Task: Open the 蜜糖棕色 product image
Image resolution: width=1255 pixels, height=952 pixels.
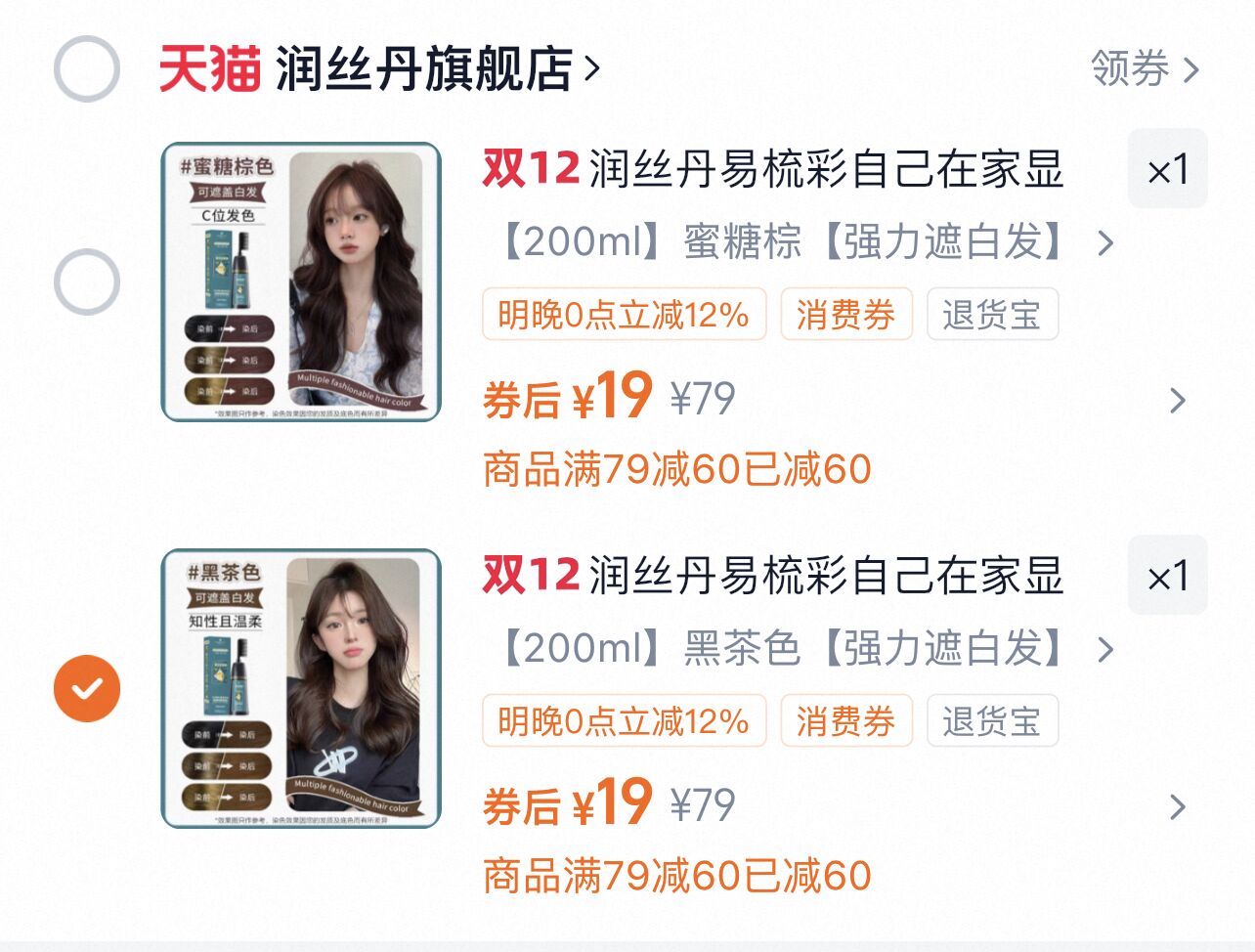Action: tap(301, 282)
